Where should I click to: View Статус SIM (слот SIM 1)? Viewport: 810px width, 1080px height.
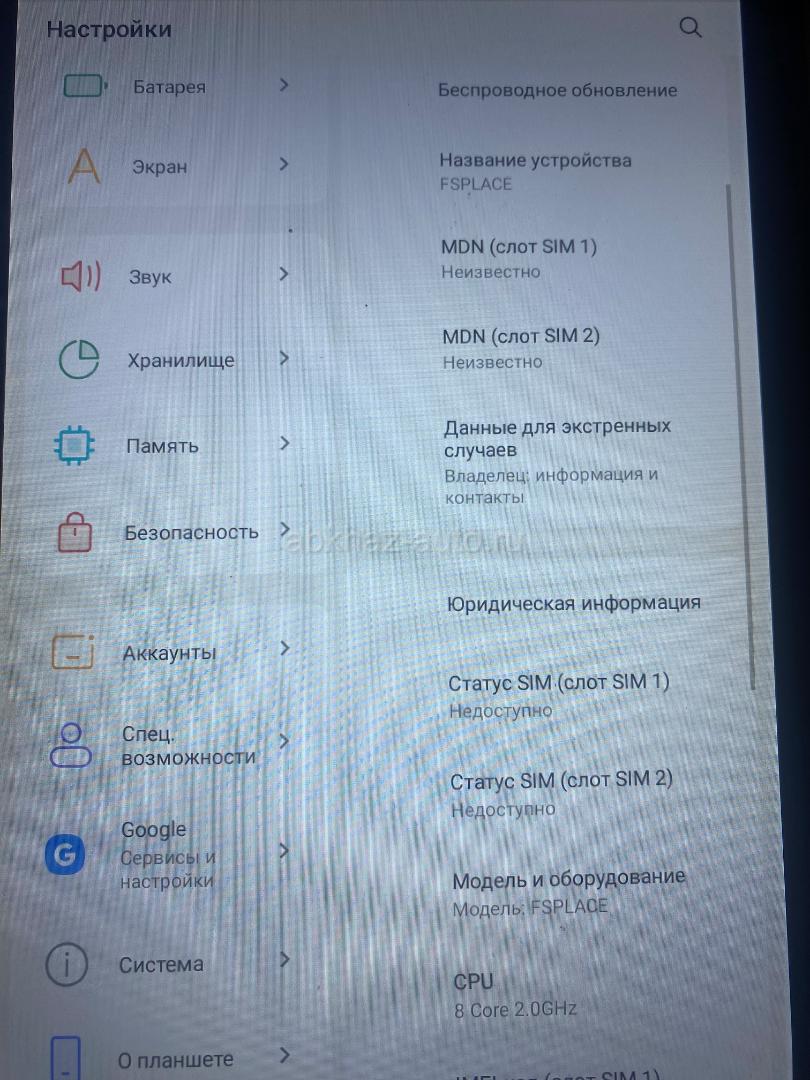(559, 694)
